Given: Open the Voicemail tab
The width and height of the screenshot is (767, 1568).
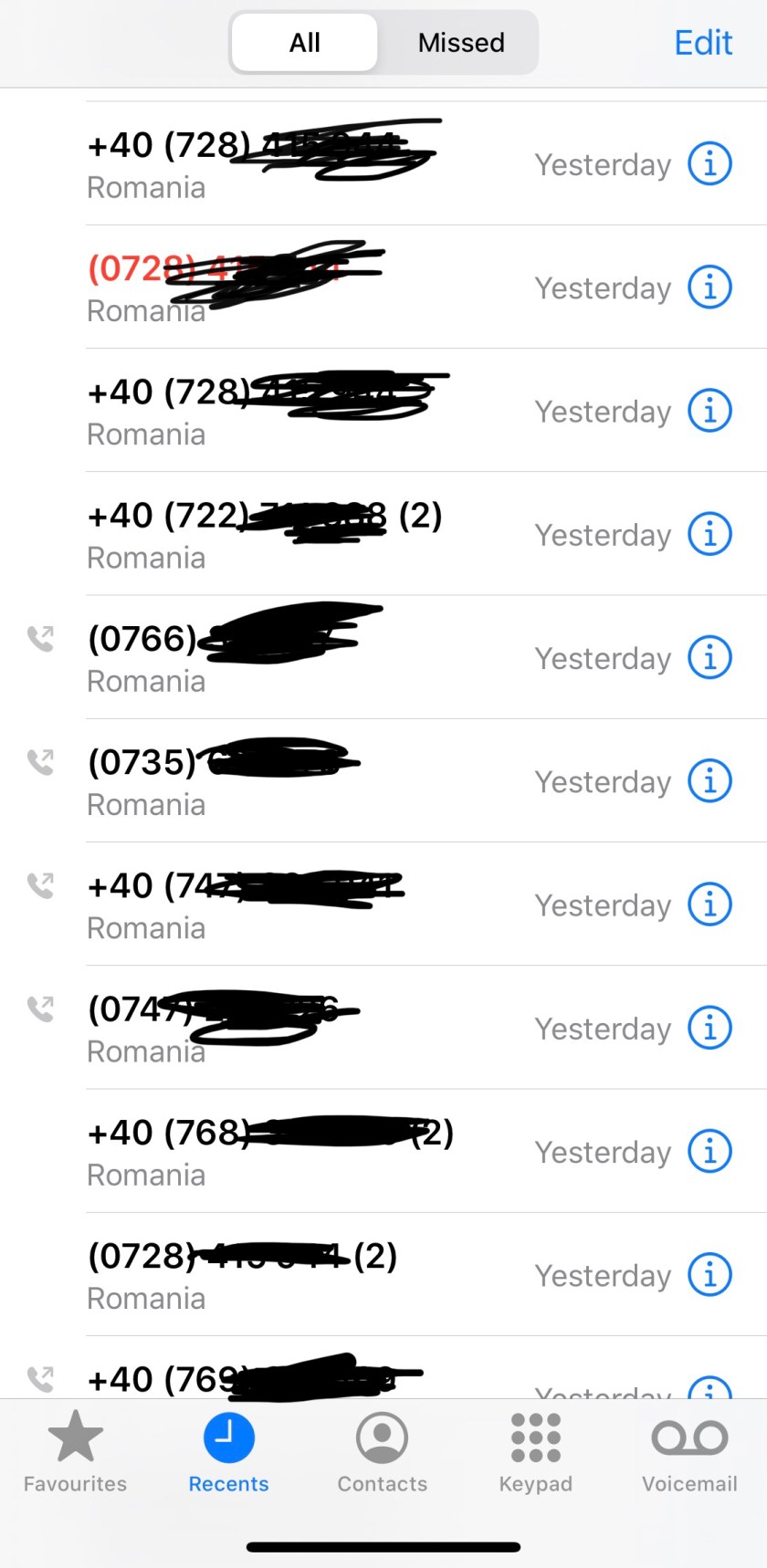Looking at the screenshot, I should pyautogui.click(x=689, y=1451).
